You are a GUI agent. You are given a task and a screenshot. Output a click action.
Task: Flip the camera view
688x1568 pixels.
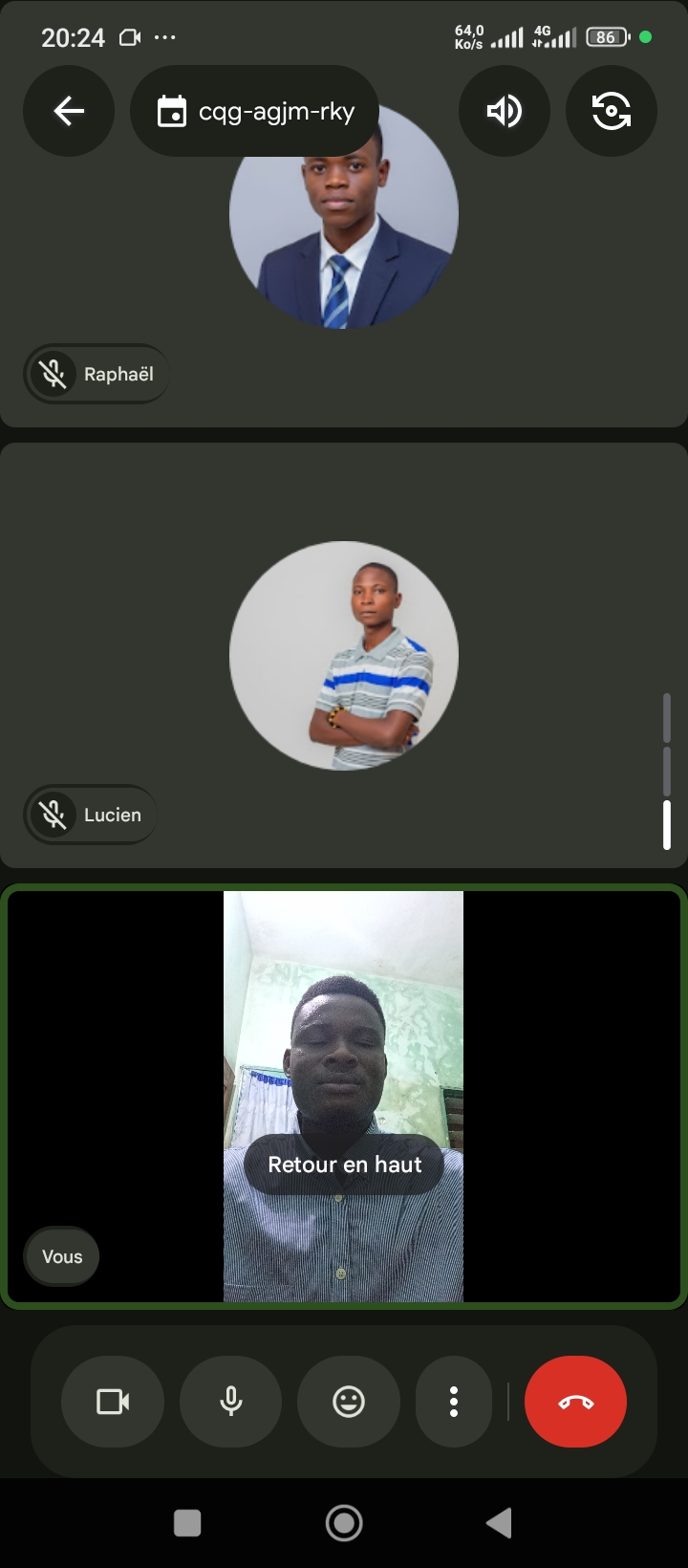(612, 111)
